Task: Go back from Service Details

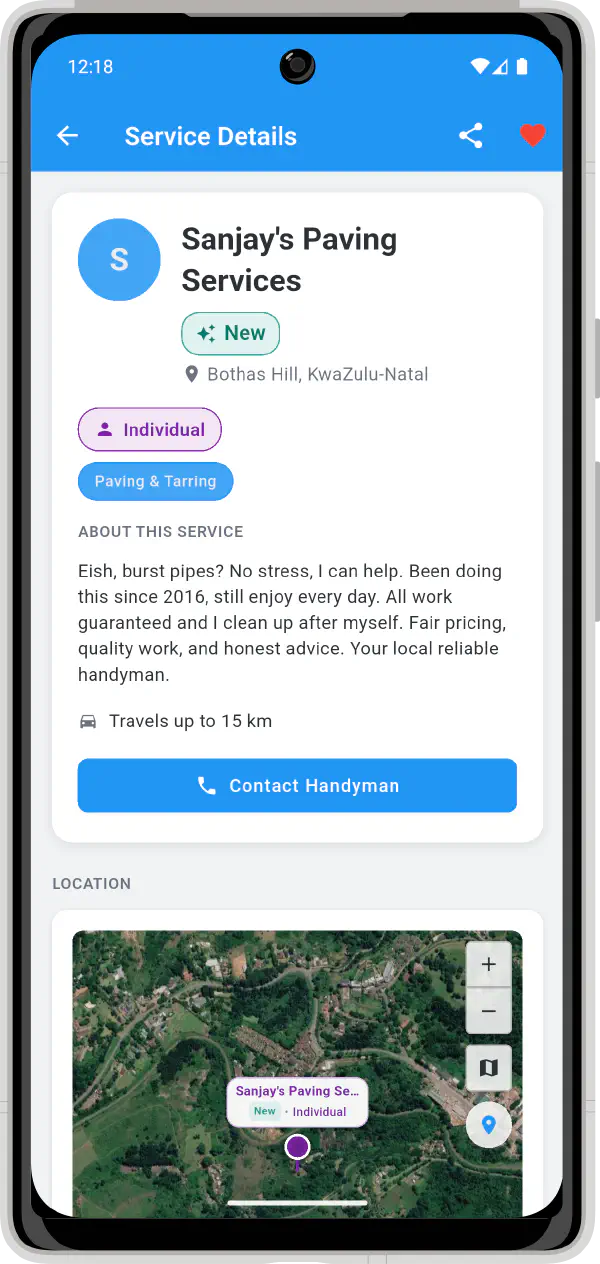Action: (67, 136)
